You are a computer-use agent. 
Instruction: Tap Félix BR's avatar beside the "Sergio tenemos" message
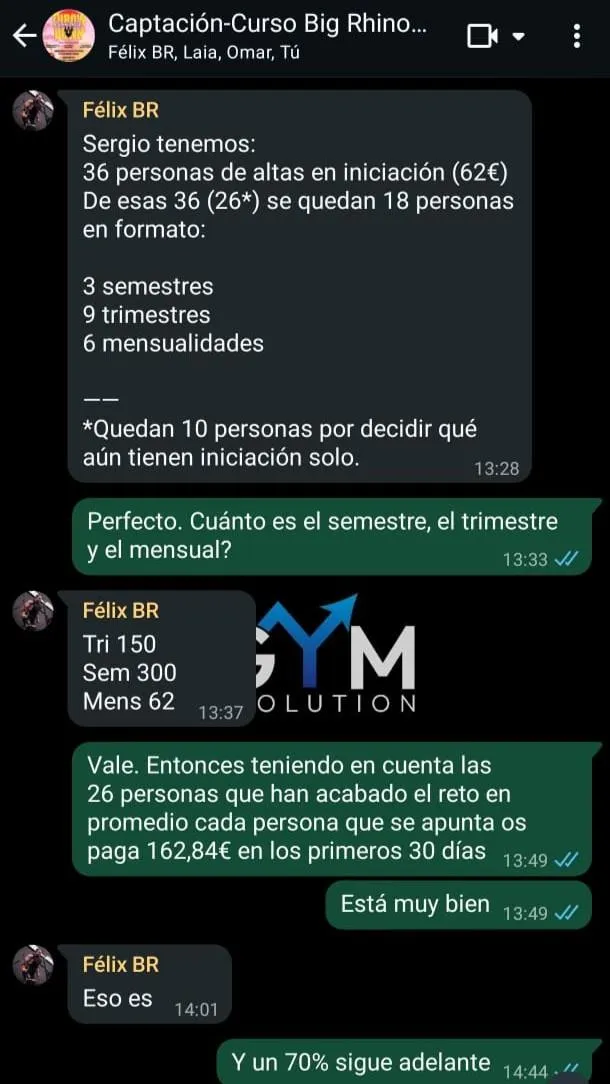(x=32, y=110)
